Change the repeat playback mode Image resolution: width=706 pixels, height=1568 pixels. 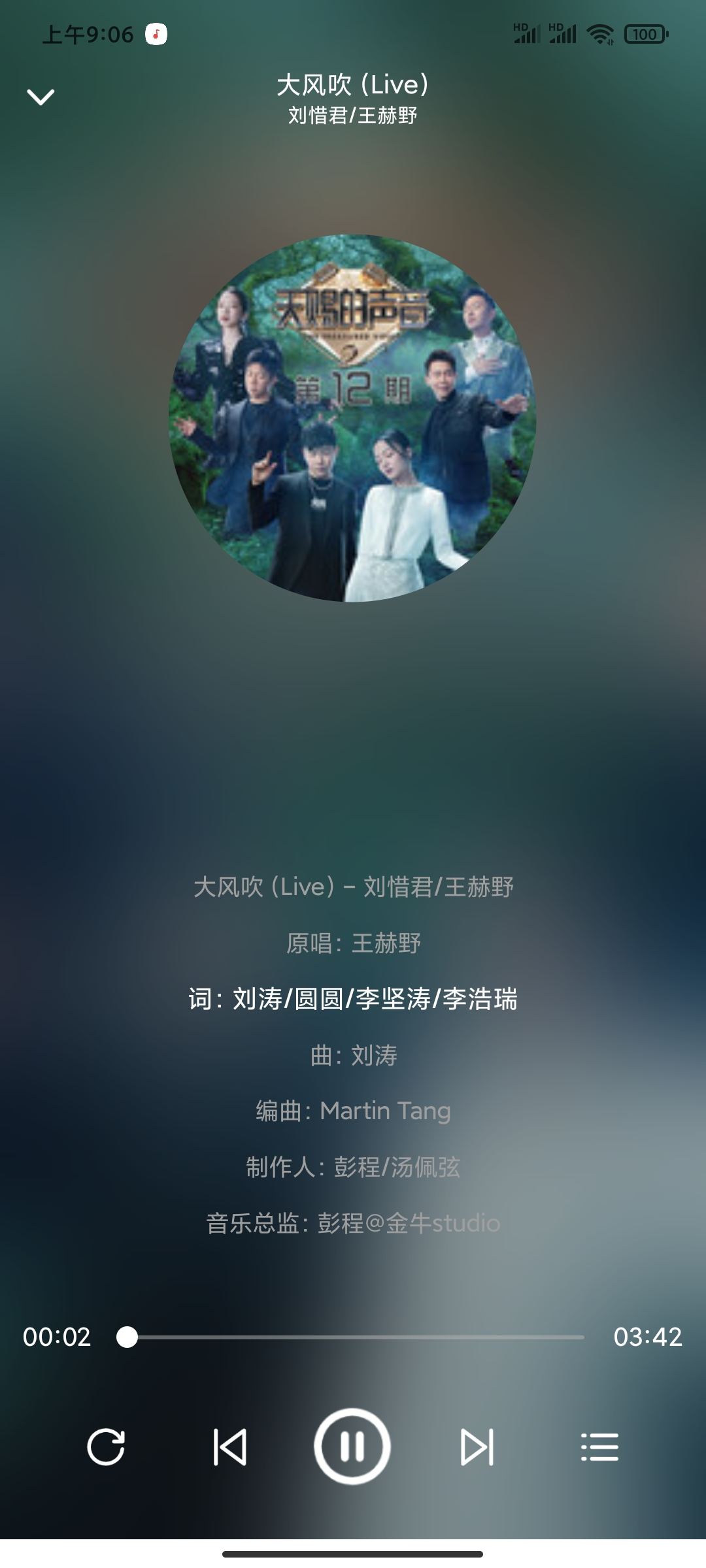click(106, 1446)
